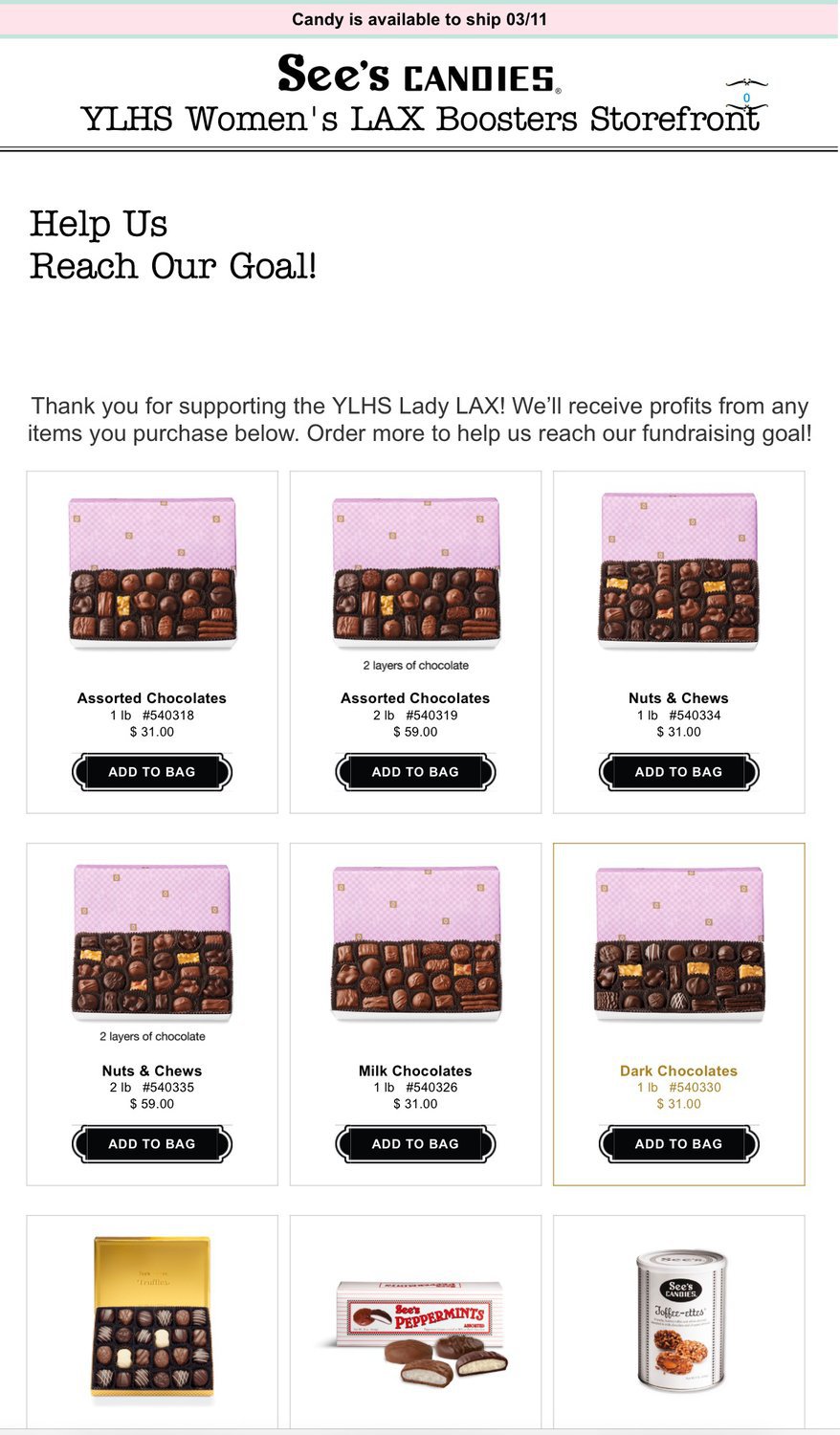Open the Toffee-ettes canister product
Screen dimensions: 840x1435
pyautogui.click(x=679, y=1322)
